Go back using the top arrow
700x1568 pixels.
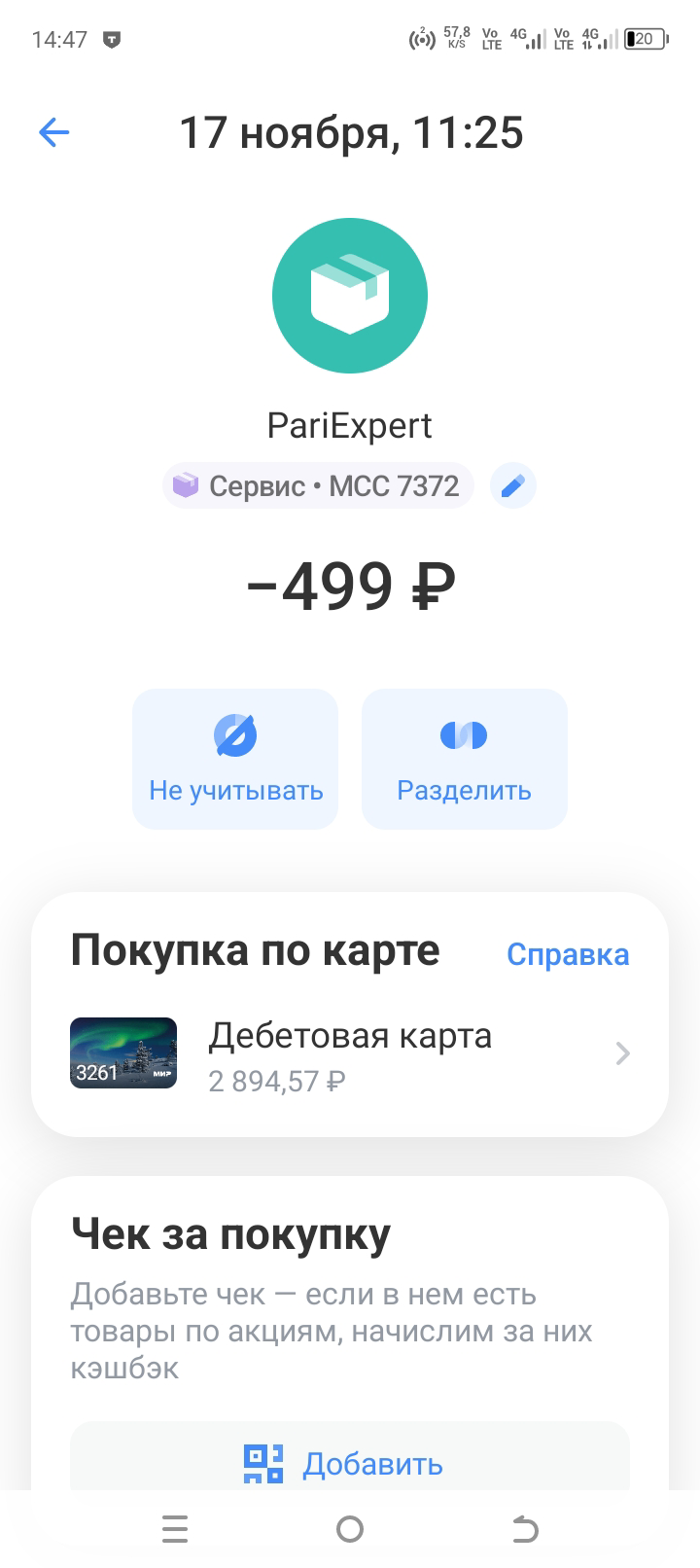point(54,132)
